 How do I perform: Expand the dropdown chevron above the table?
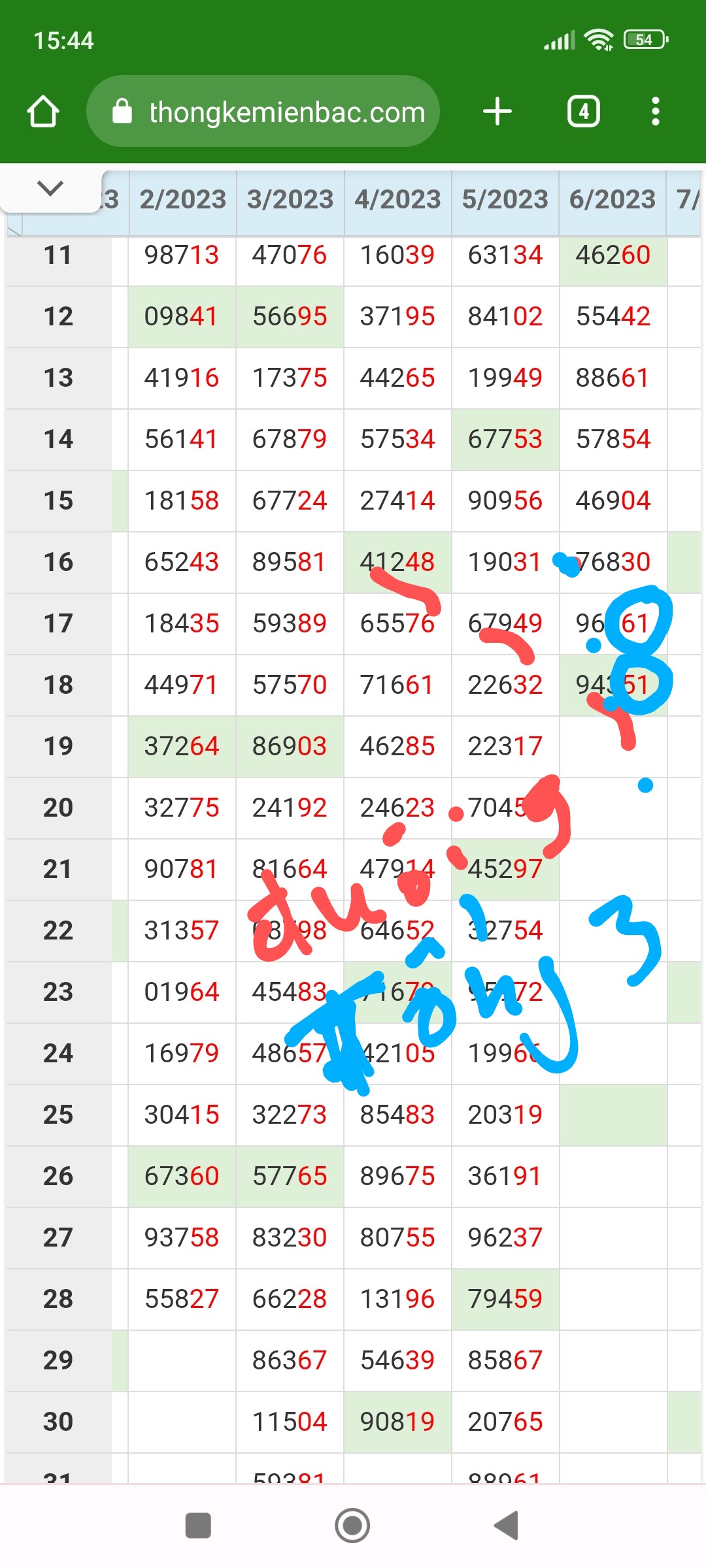(50, 188)
